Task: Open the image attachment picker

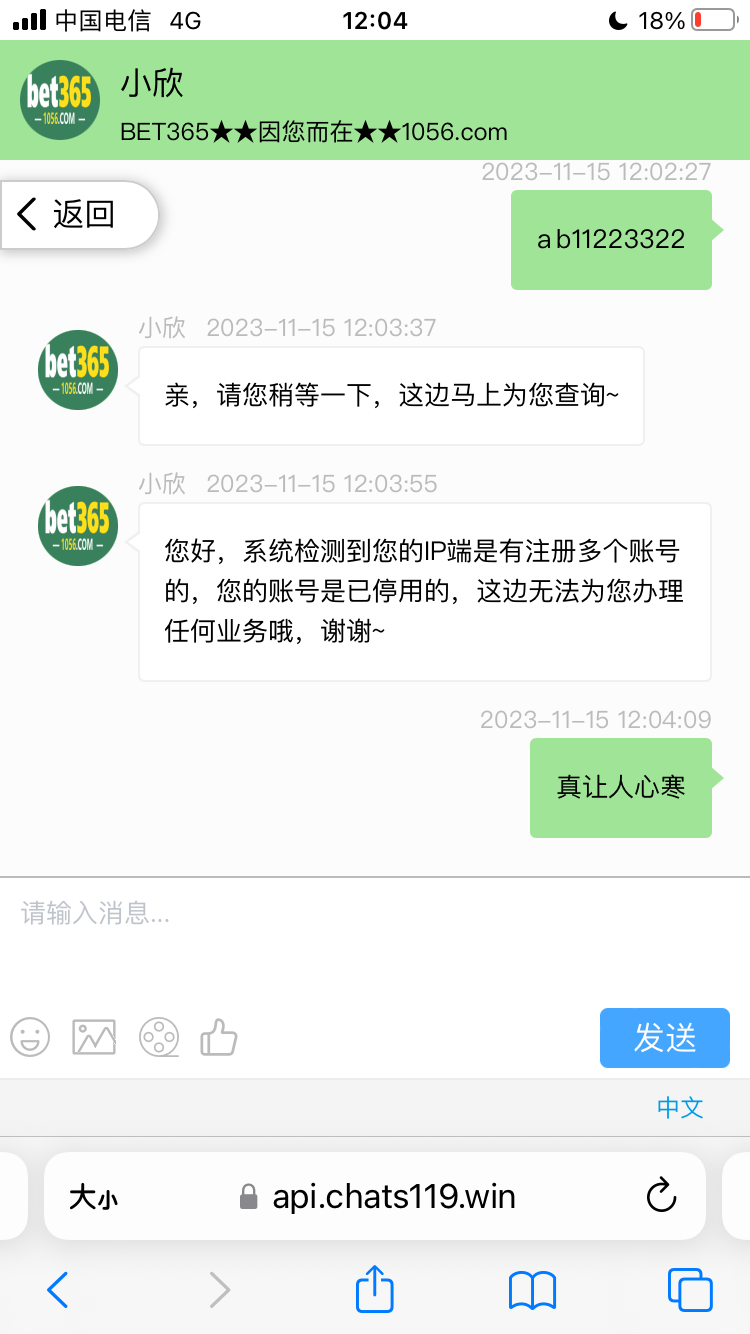Action: click(94, 1038)
